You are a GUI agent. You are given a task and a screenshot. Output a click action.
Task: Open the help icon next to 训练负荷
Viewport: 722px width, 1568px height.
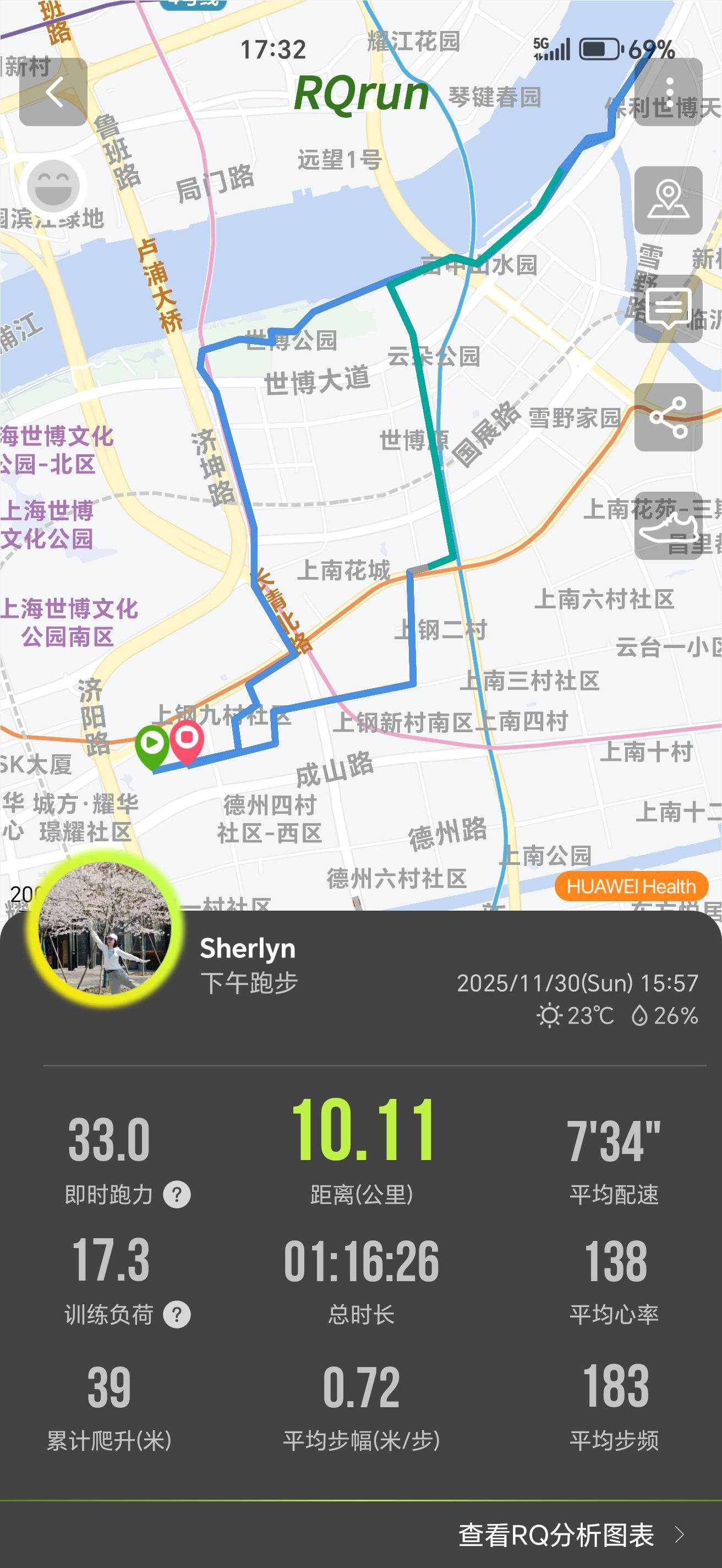coord(177,1315)
